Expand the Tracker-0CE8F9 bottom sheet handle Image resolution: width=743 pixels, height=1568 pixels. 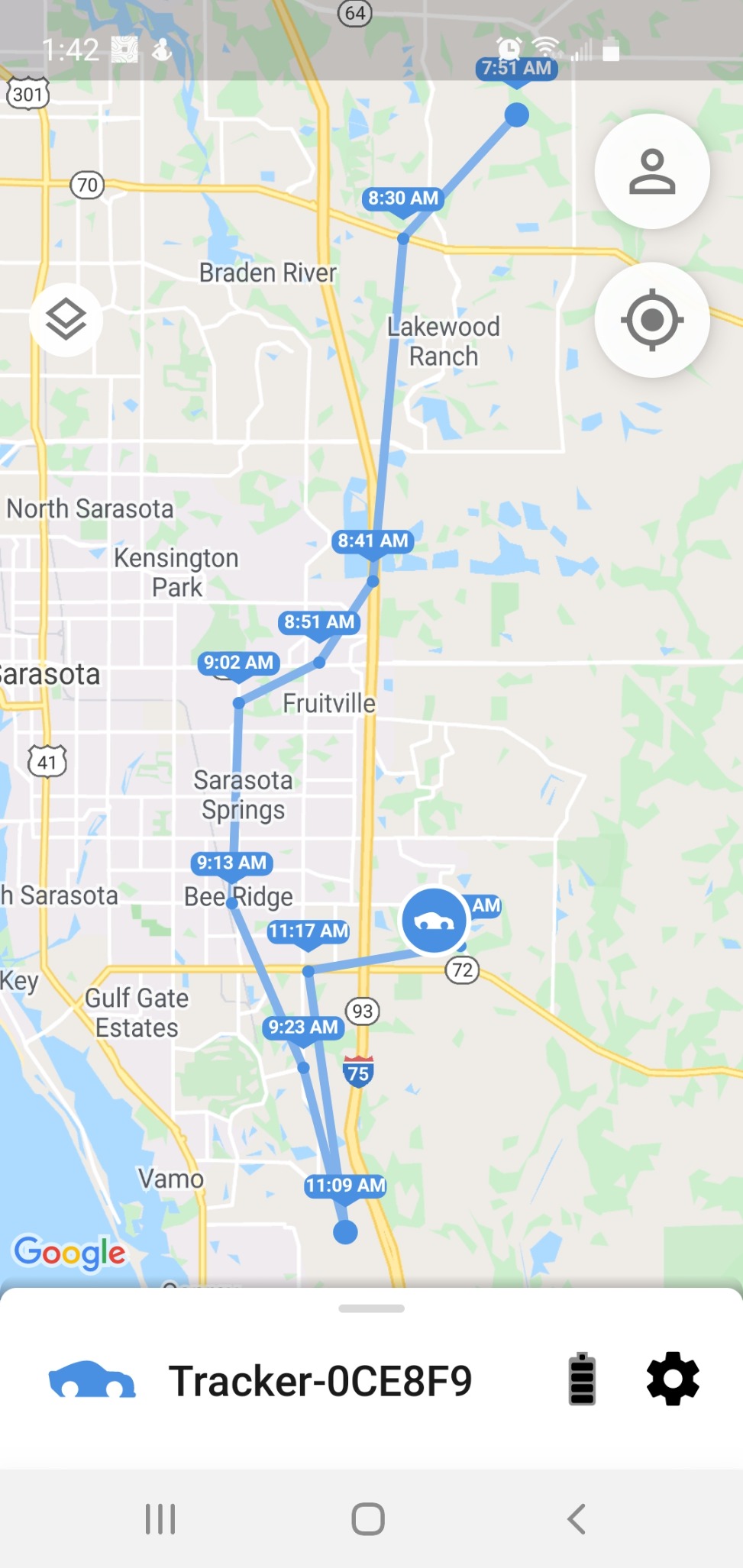tap(371, 1308)
